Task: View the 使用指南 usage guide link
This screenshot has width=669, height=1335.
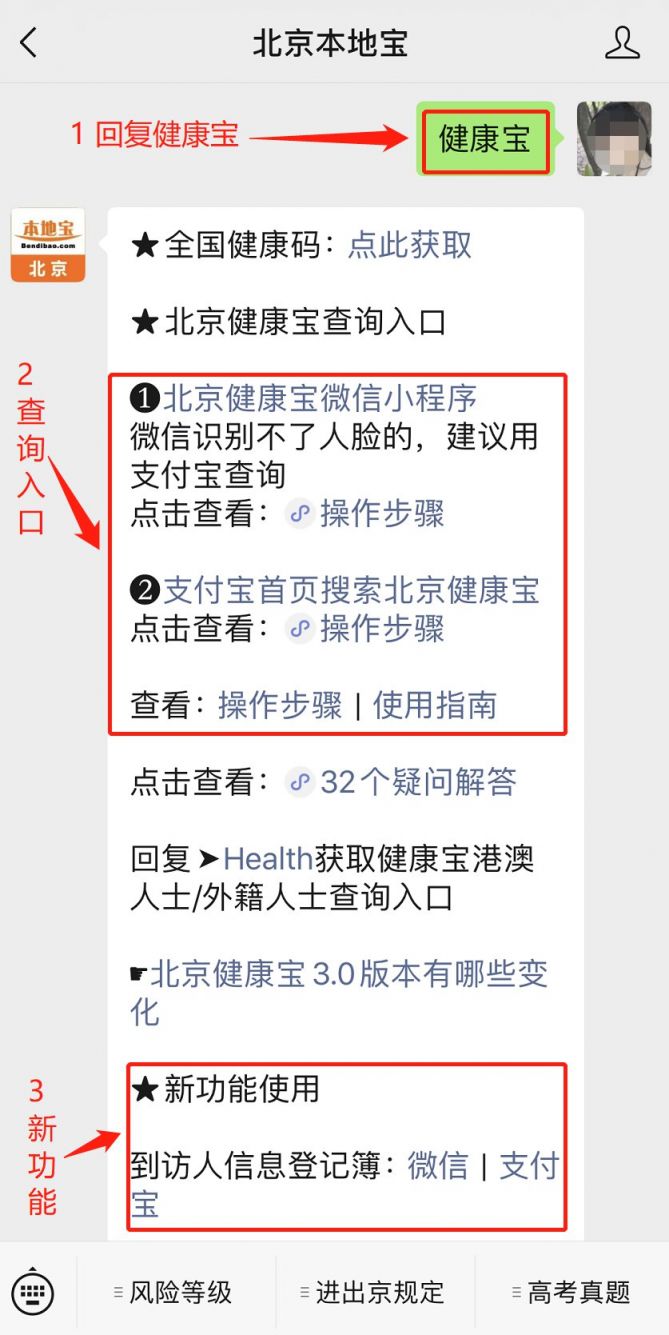Action: click(434, 705)
